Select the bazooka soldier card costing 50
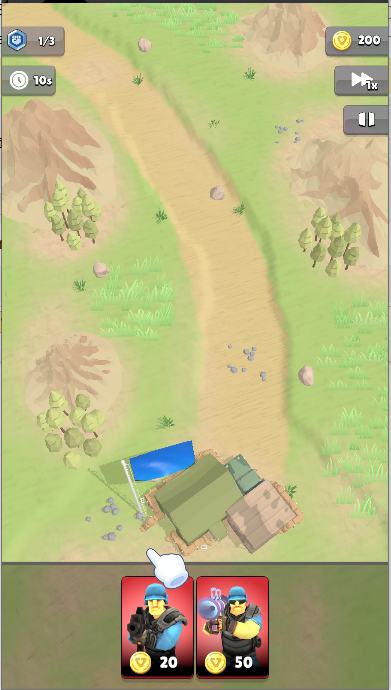This screenshot has height=690, width=391. (x=233, y=627)
